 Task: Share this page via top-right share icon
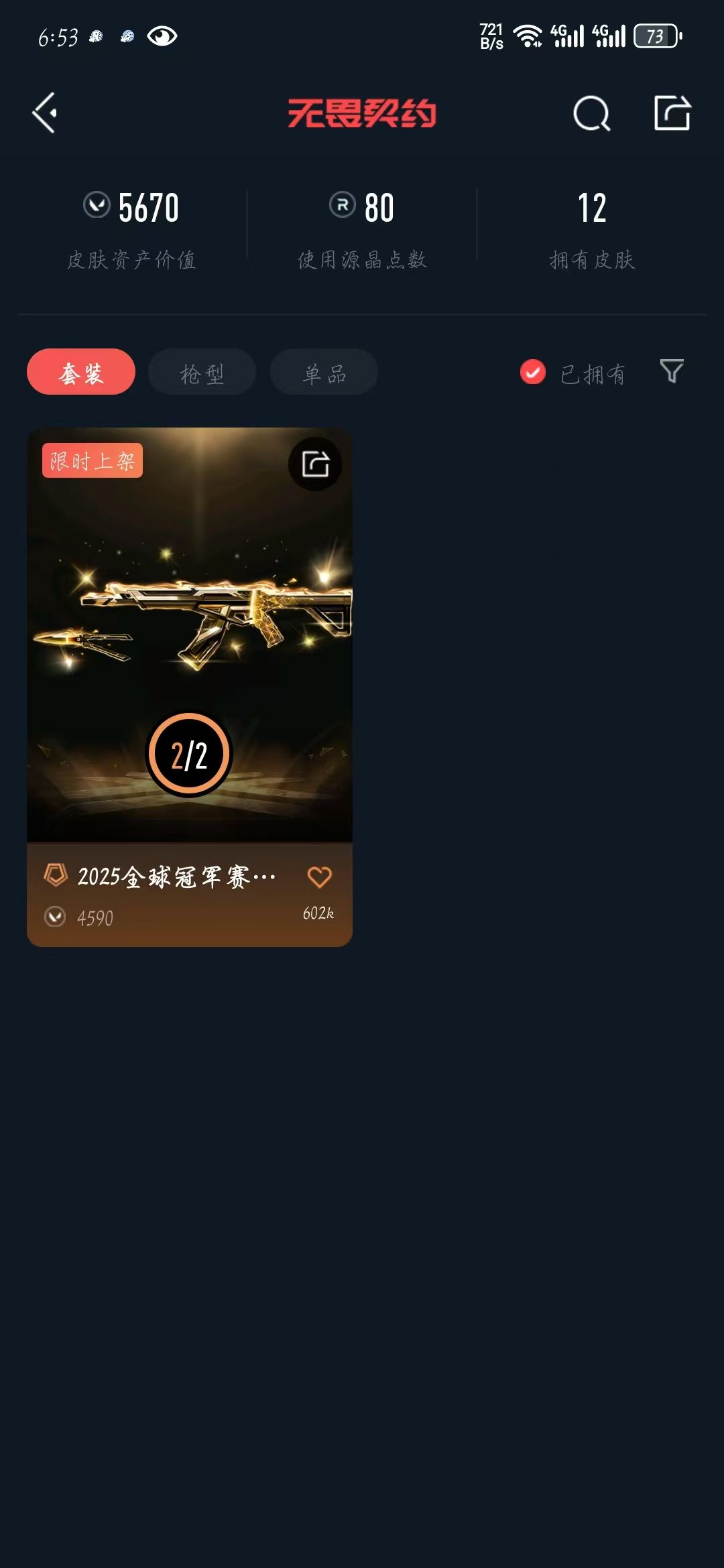[x=672, y=113]
